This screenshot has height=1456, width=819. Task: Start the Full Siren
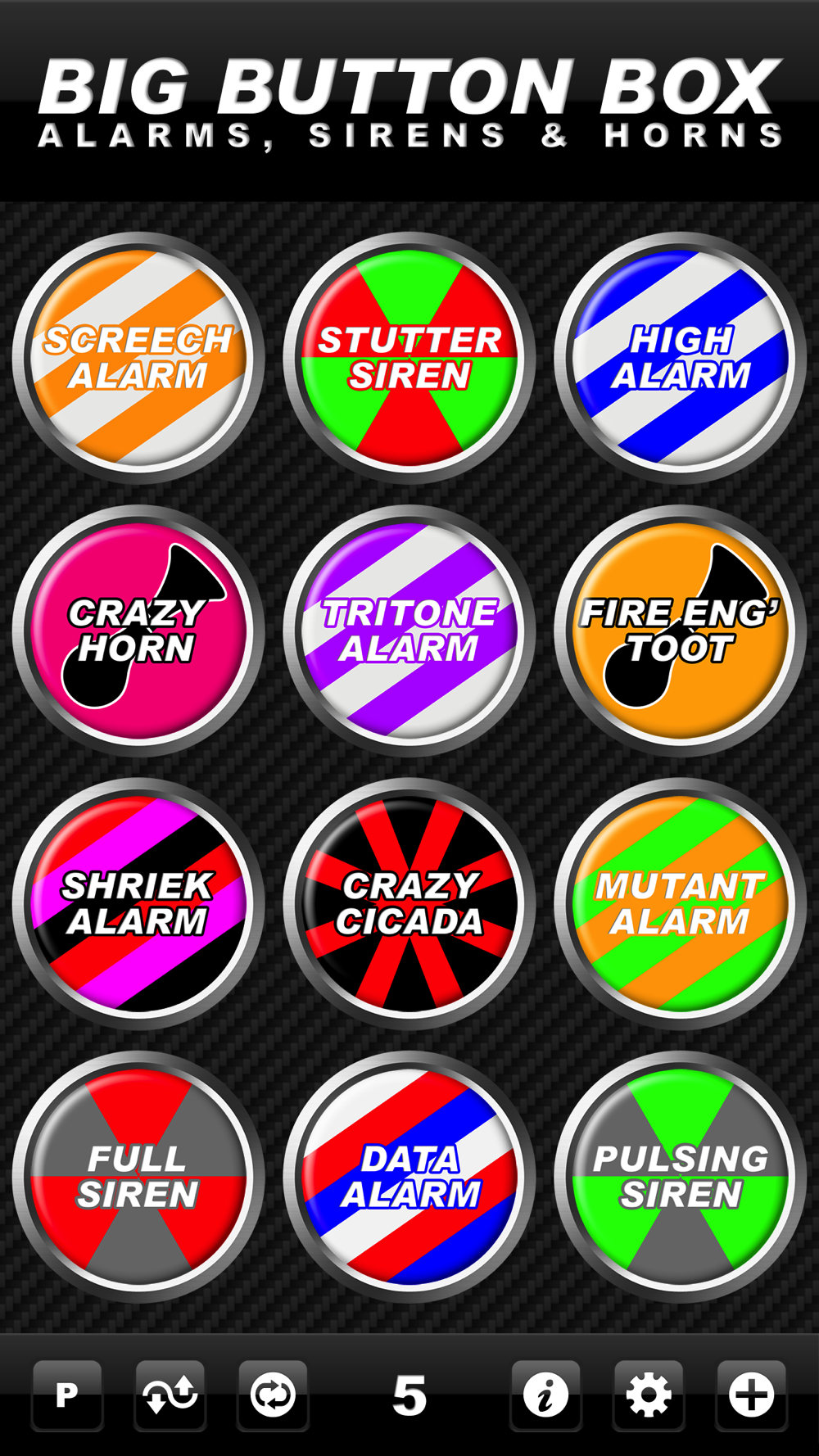pos(138,1177)
